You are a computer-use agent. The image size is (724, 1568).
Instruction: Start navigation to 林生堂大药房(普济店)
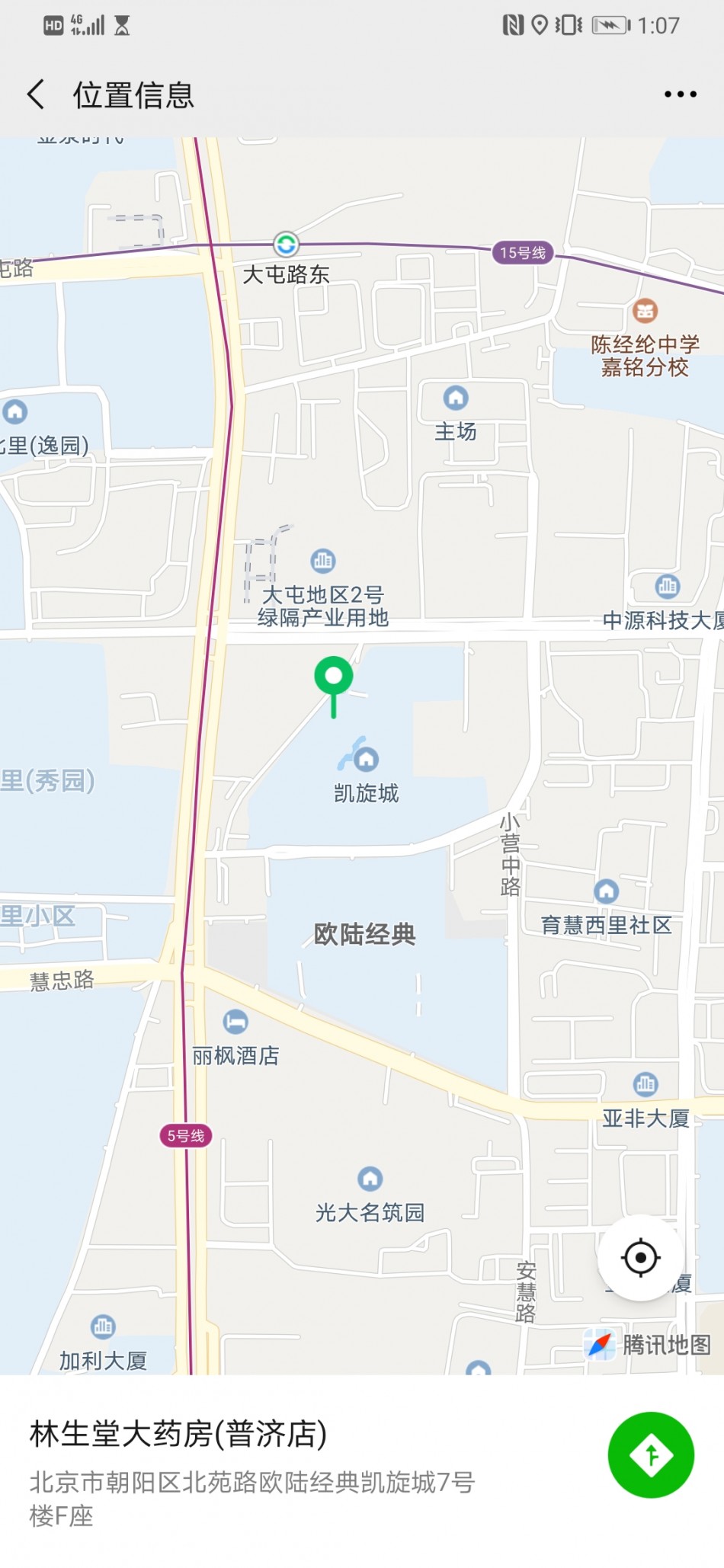pos(651,1454)
